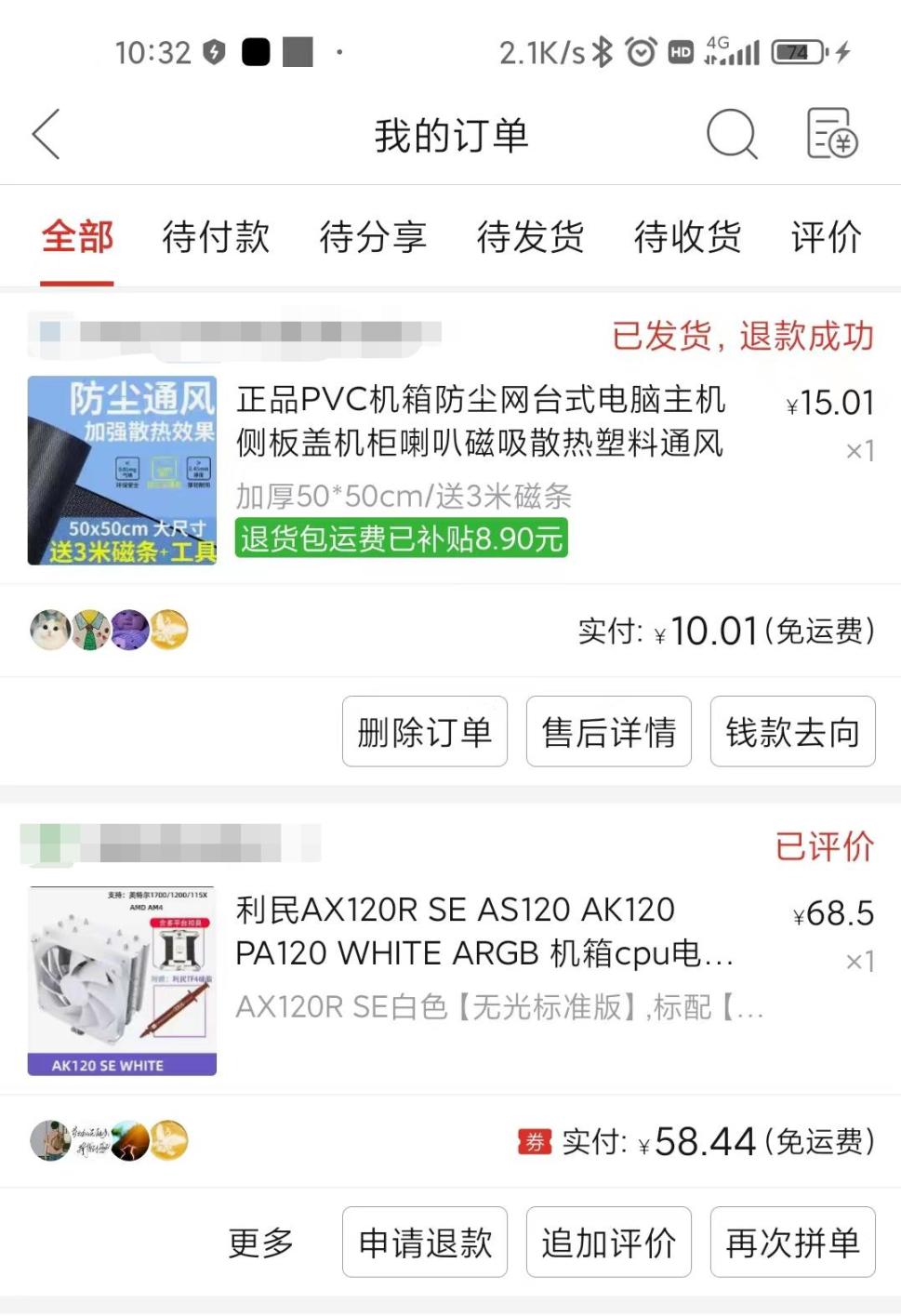The image size is (901, 1316).
Task: Open order search magnifier
Action: tap(732, 135)
